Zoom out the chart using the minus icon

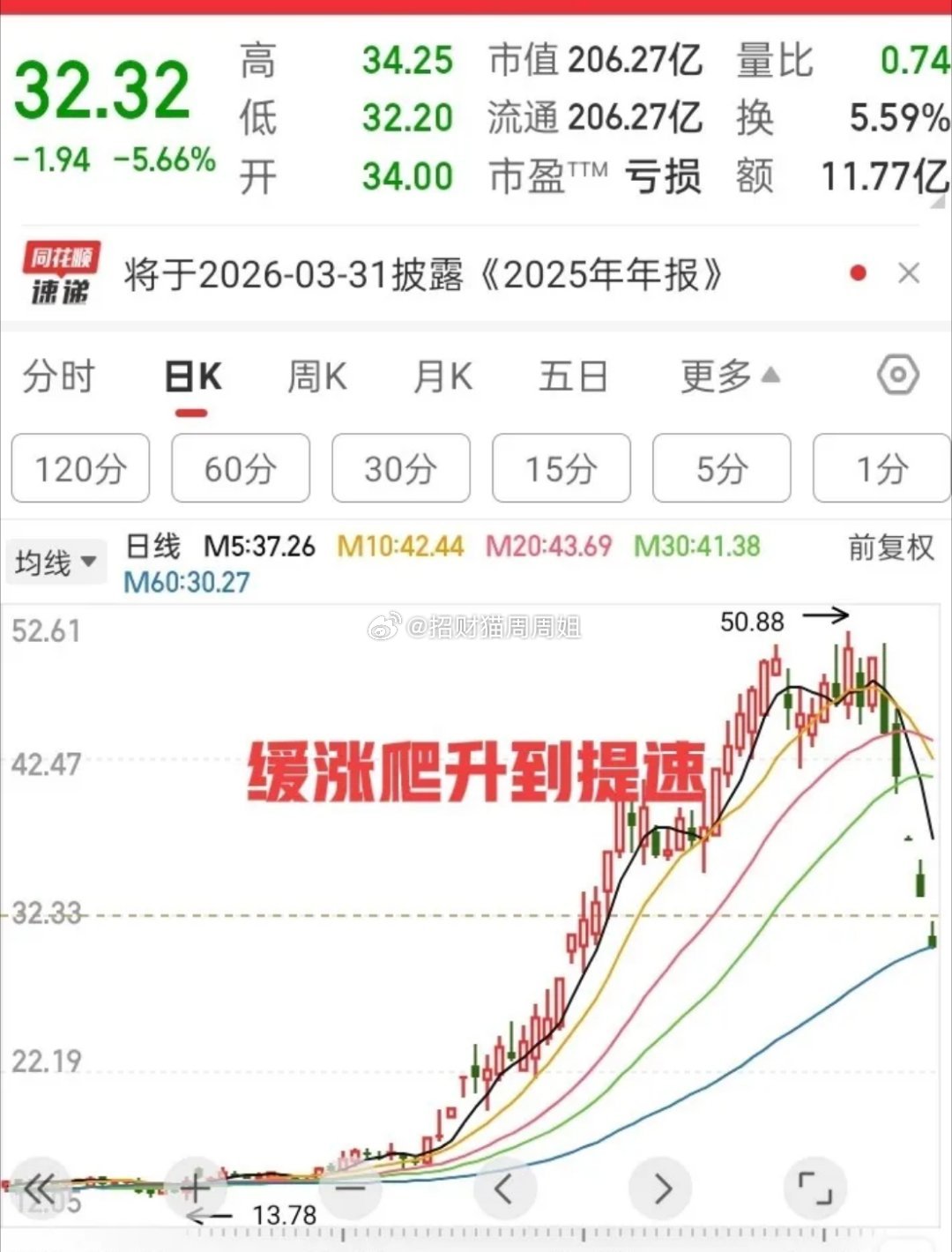[x=349, y=1188]
